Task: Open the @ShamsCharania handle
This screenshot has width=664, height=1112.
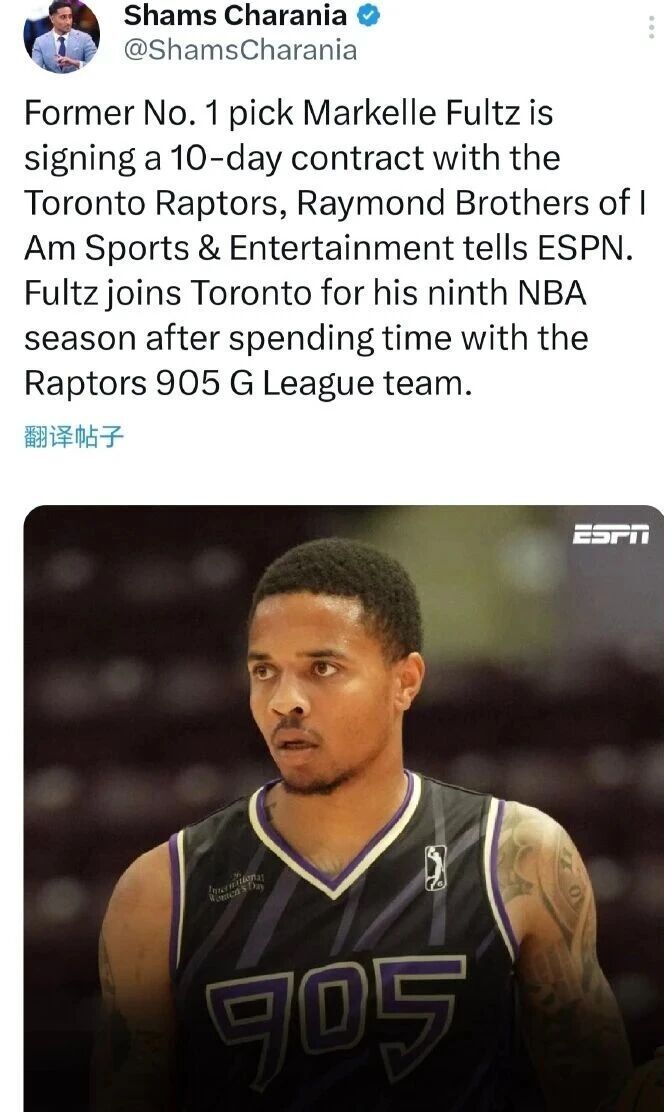Action: point(239,49)
